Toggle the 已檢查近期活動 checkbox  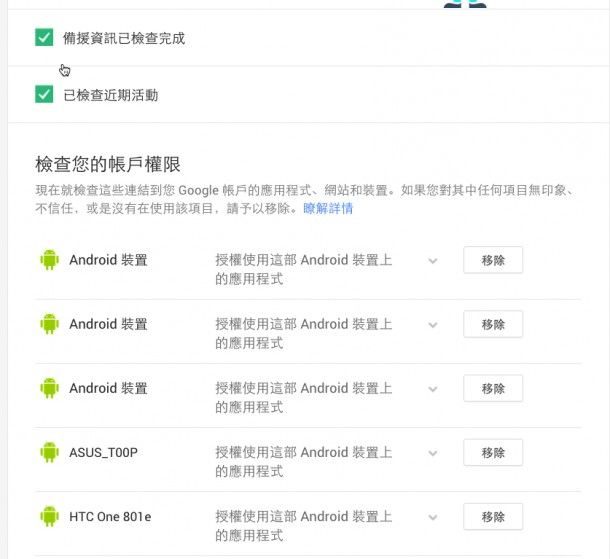point(44,95)
